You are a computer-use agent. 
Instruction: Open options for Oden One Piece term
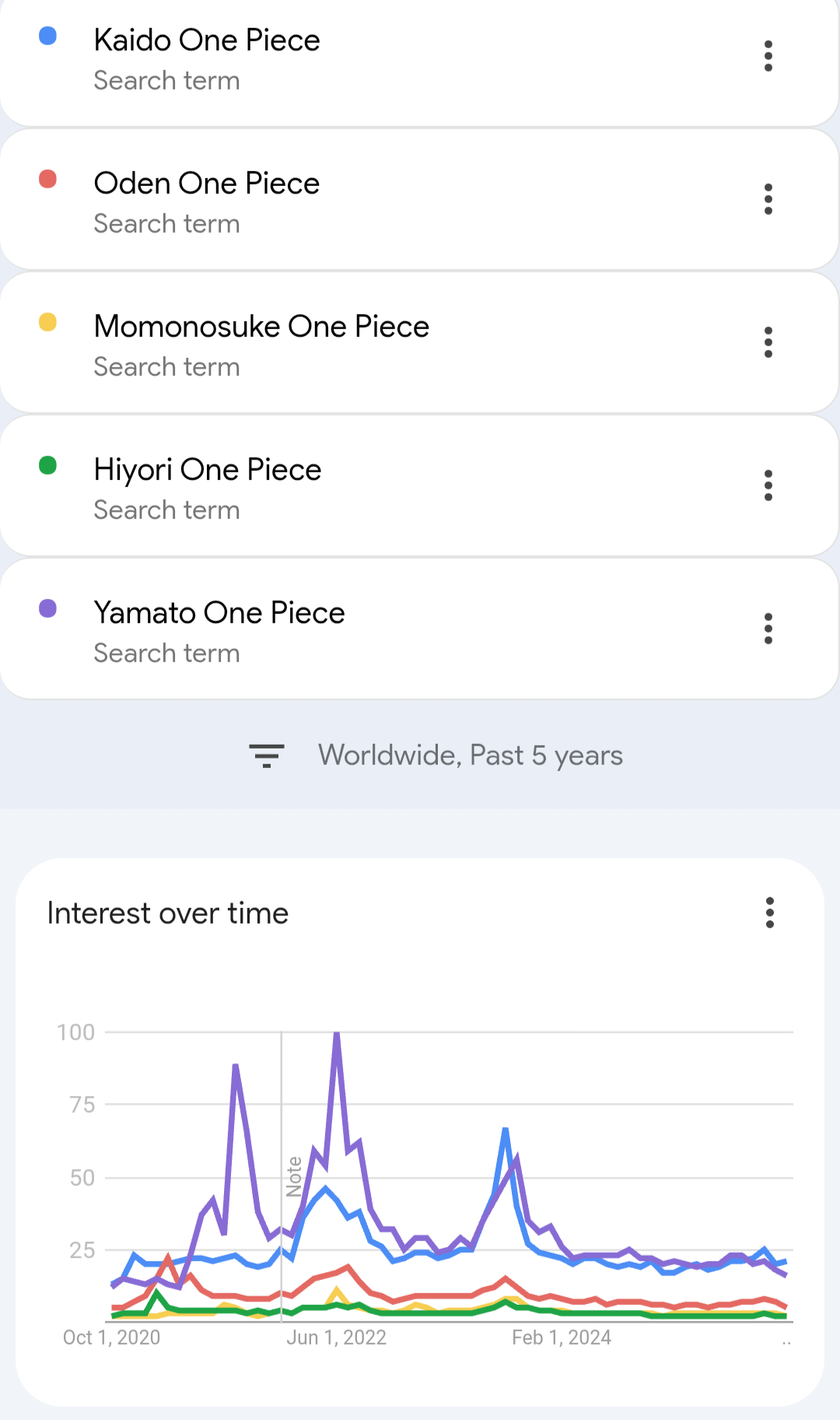pos(768,199)
